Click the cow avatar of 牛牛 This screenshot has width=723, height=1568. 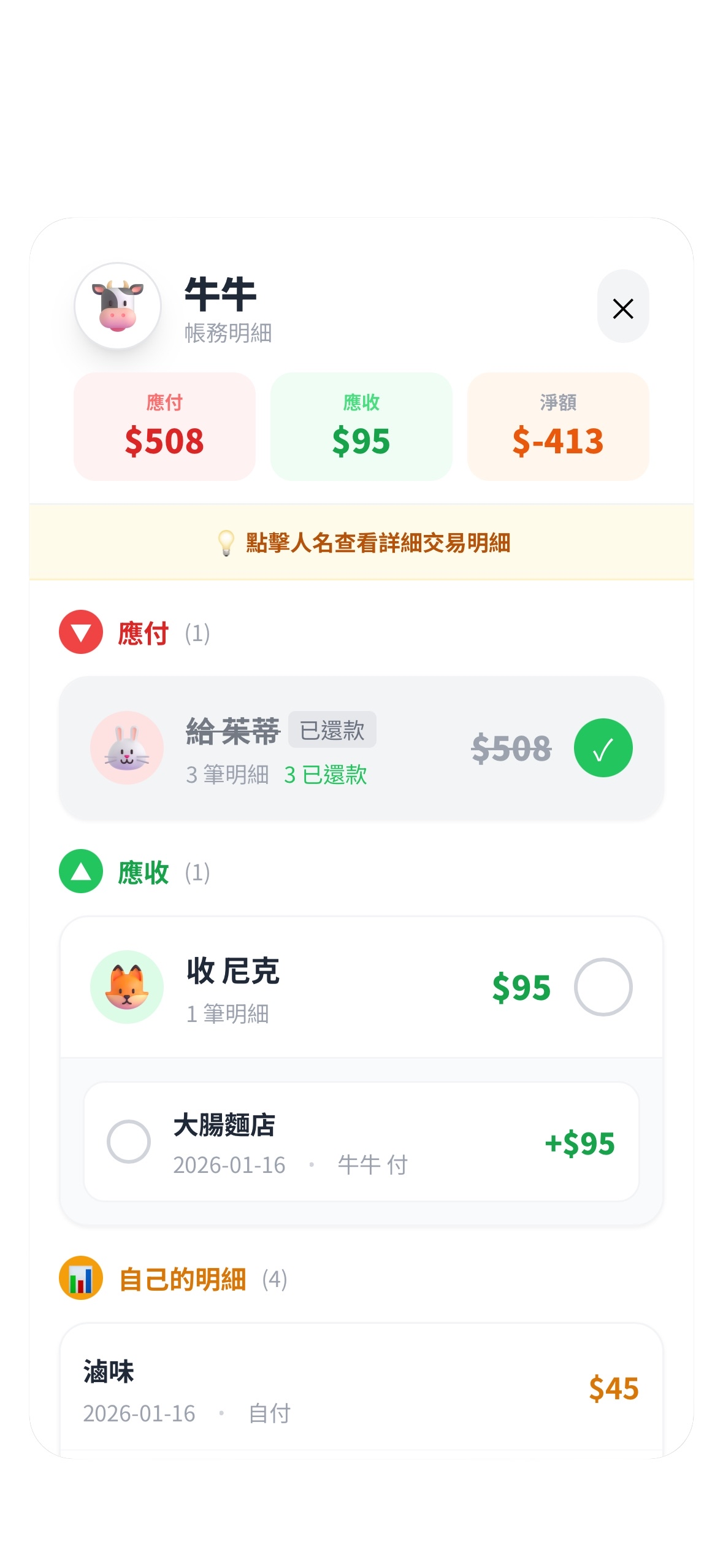coord(118,307)
